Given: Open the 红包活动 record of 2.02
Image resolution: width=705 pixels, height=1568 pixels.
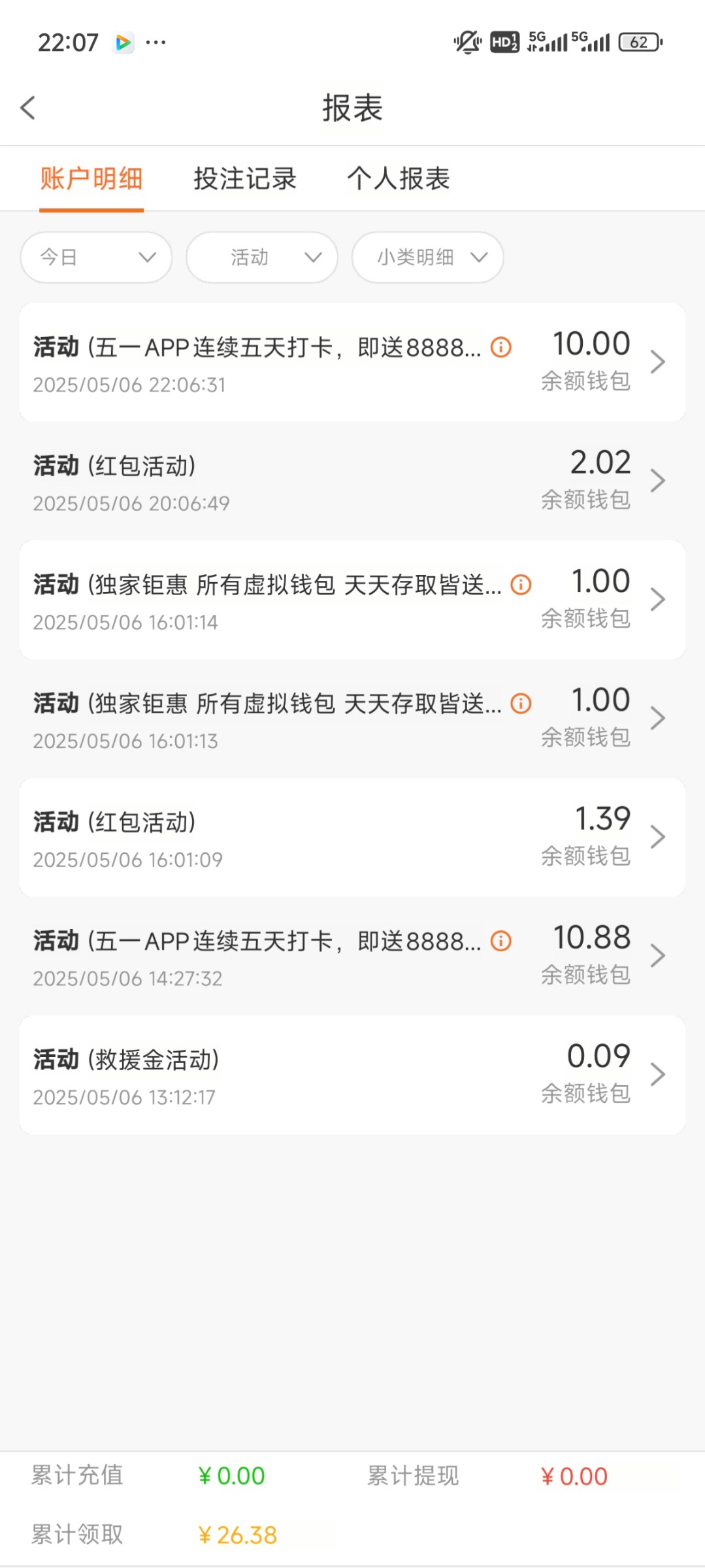Looking at the screenshot, I should click(352, 481).
